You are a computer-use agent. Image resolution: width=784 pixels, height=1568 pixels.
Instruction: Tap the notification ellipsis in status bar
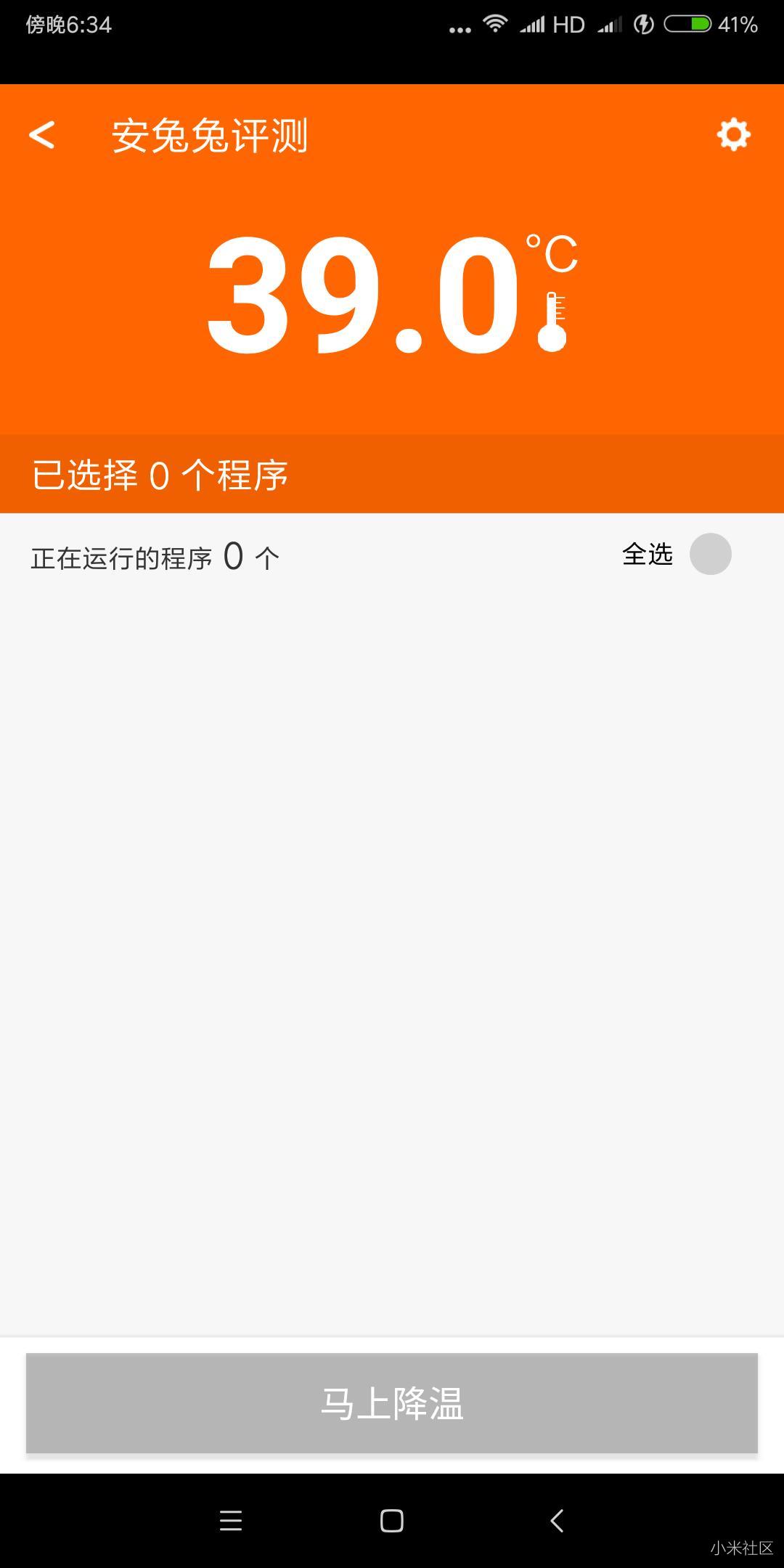[x=460, y=28]
